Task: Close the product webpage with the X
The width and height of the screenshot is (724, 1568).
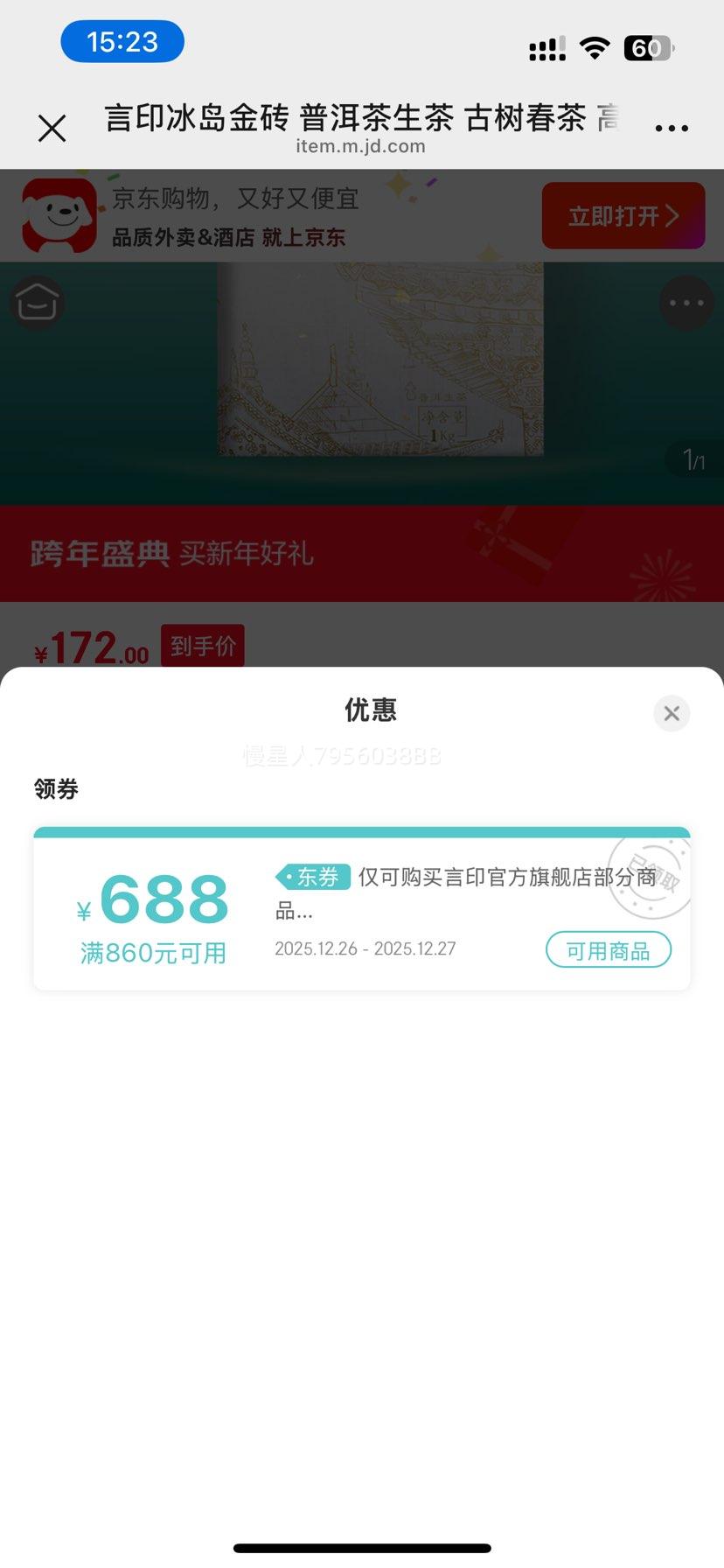Action: 52,128
